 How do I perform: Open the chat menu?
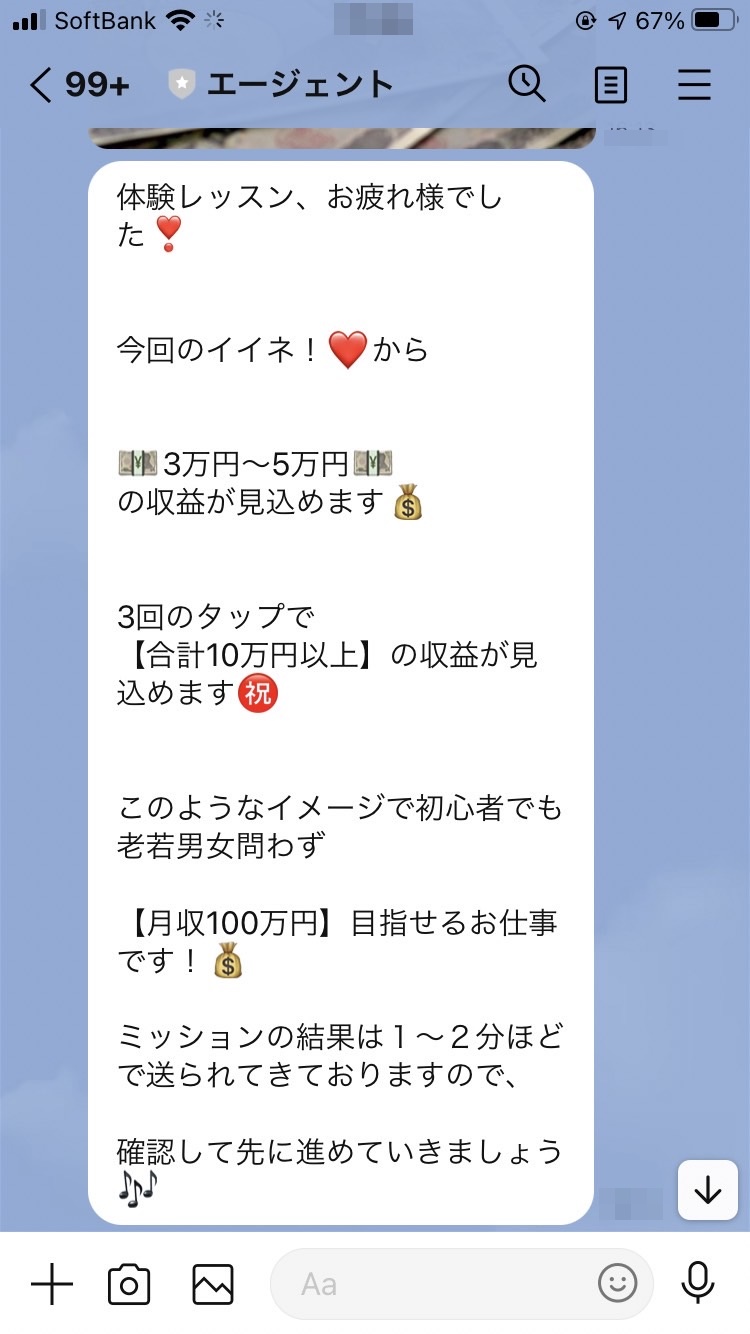click(694, 86)
